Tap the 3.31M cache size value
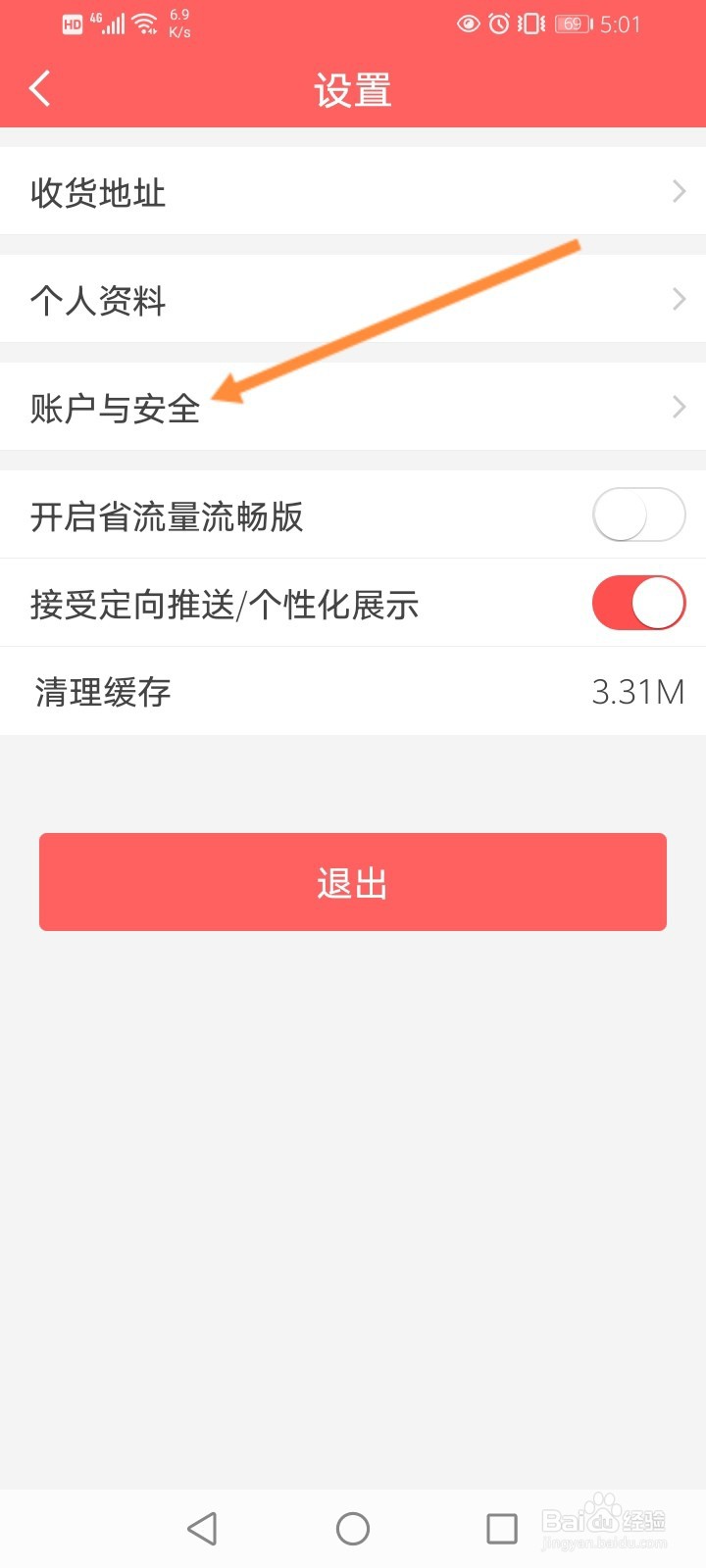Image resolution: width=706 pixels, height=1568 pixels. [x=639, y=692]
